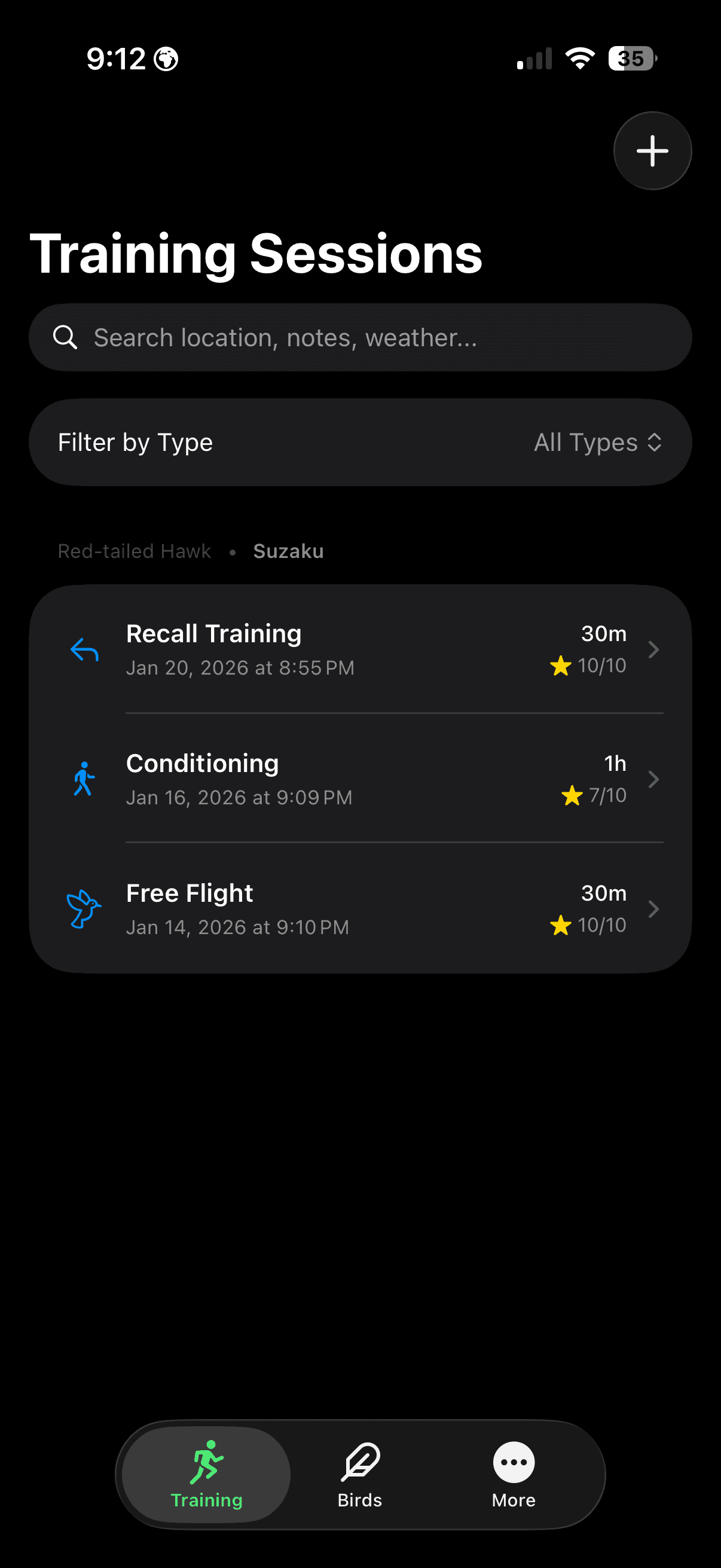Expand the Free Flight session via its chevron
The width and height of the screenshot is (721, 1568).
[653, 910]
